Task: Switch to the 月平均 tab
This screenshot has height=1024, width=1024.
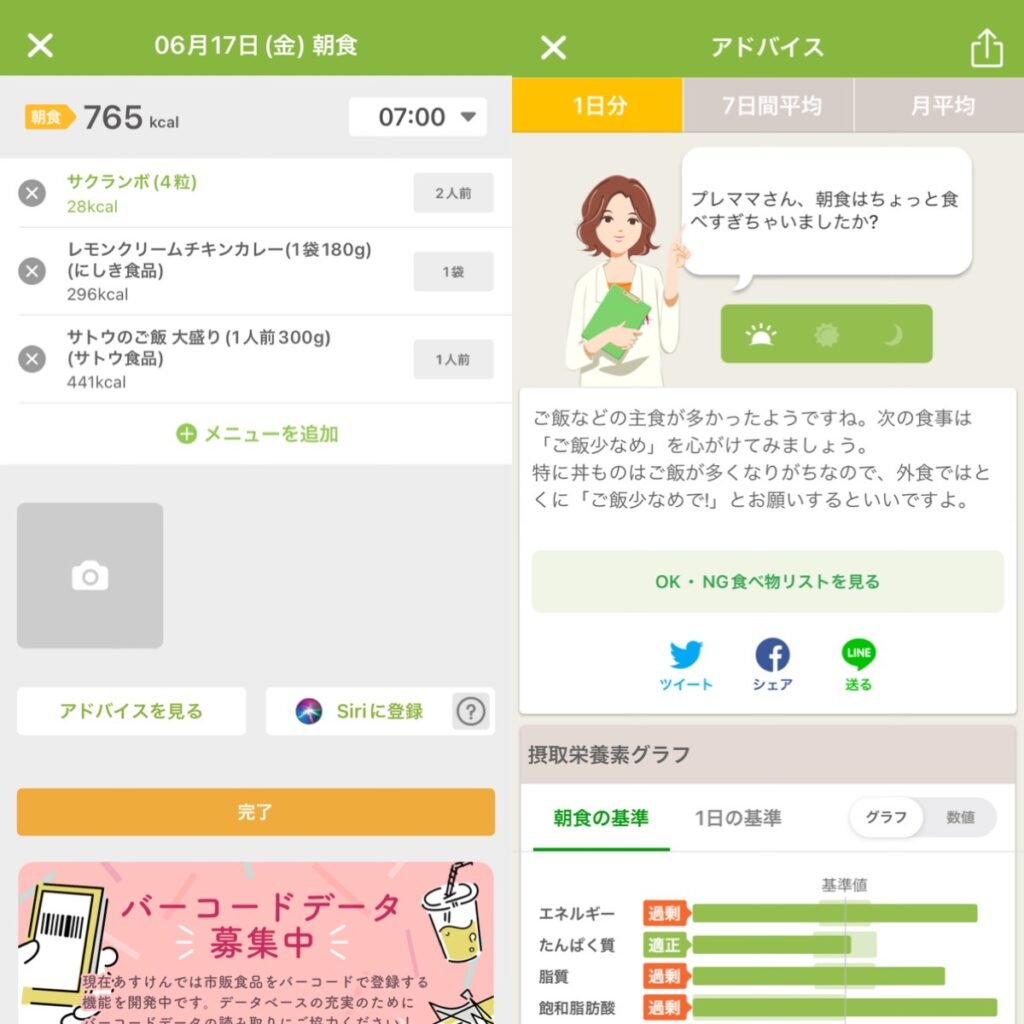Action: [x=940, y=106]
